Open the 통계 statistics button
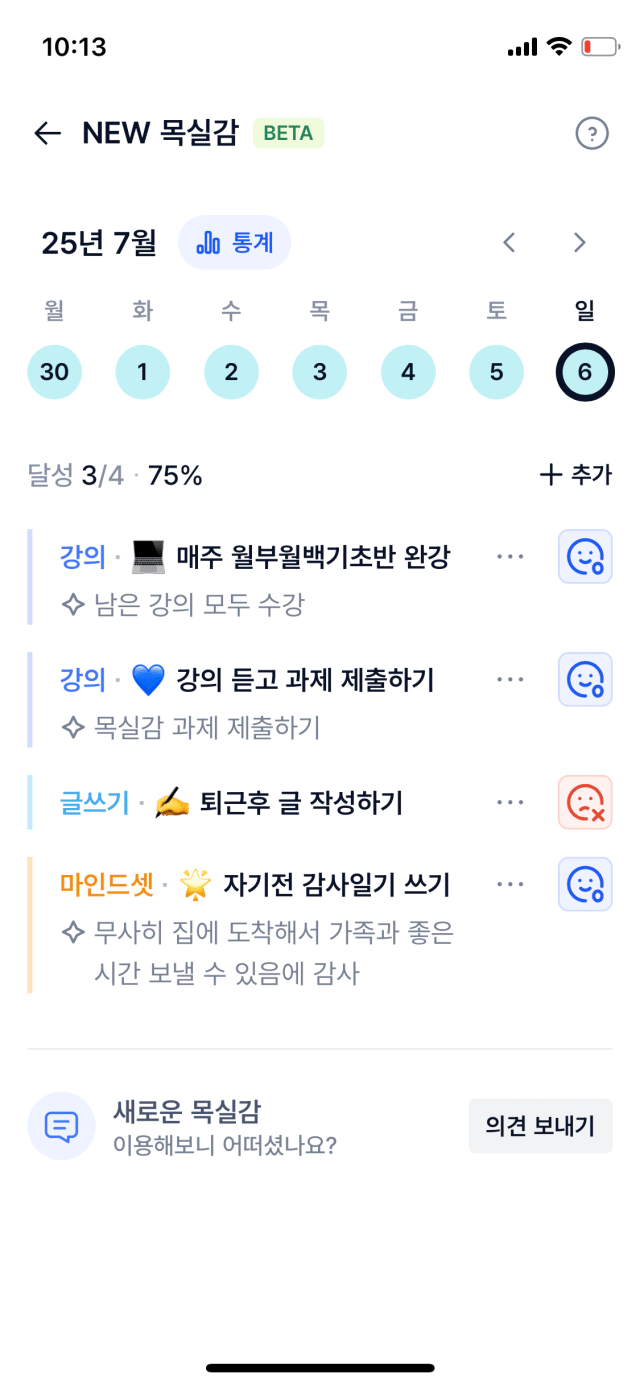 point(234,242)
